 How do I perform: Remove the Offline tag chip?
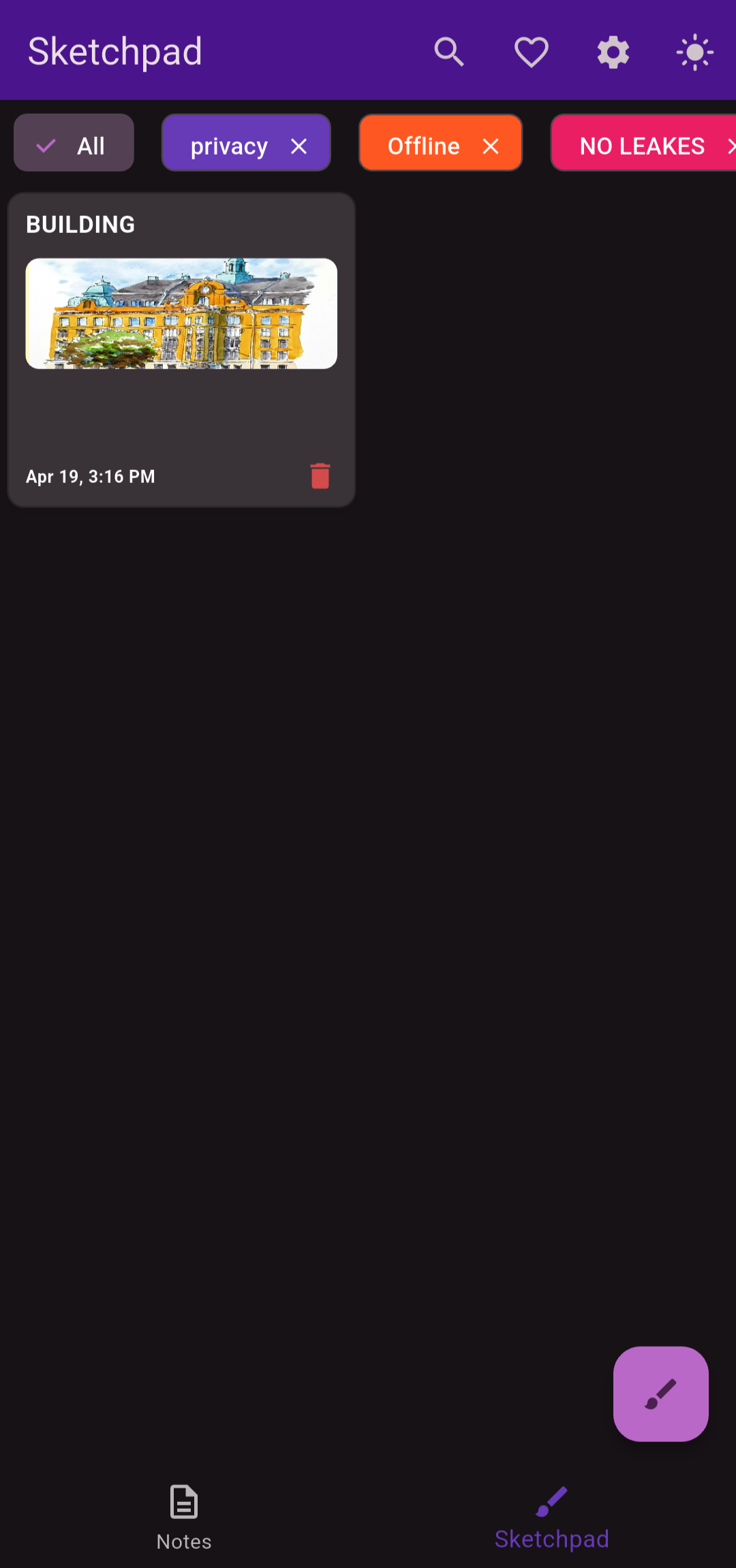pyautogui.click(x=491, y=146)
